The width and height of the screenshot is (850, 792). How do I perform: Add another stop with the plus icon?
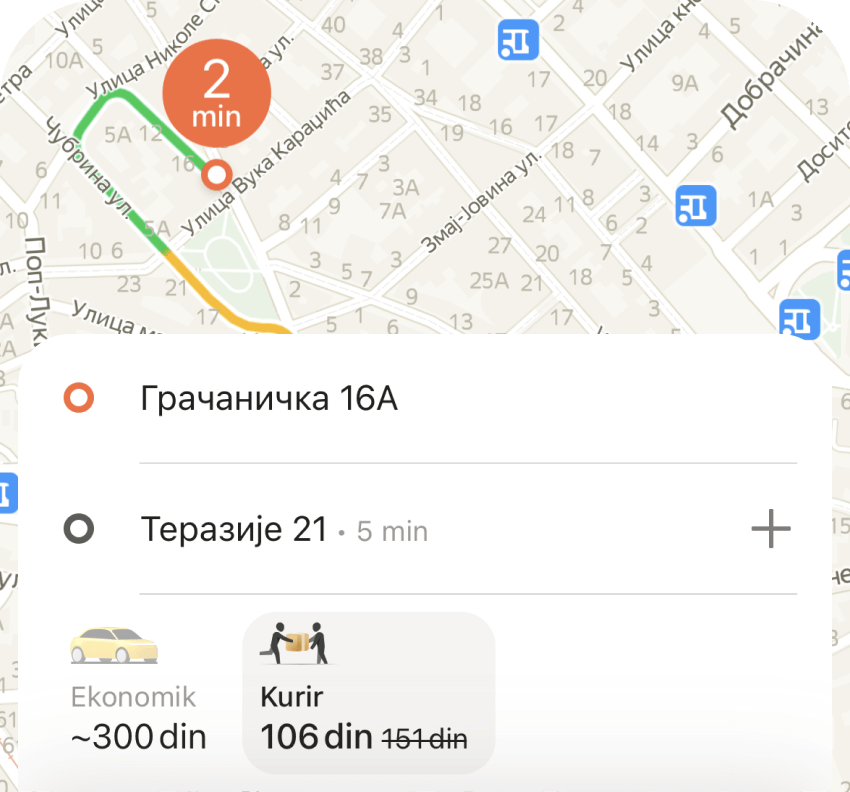770,529
